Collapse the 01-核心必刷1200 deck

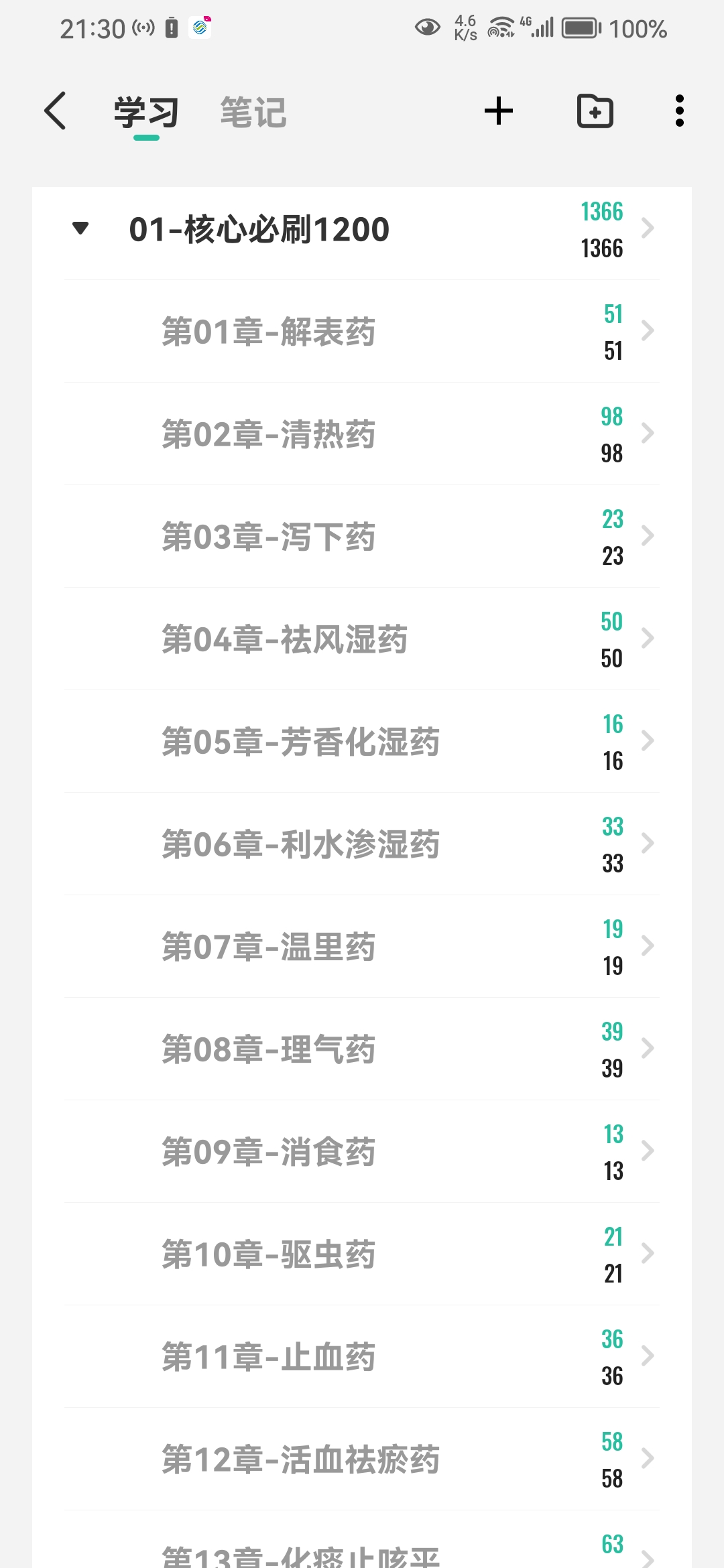point(80,229)
